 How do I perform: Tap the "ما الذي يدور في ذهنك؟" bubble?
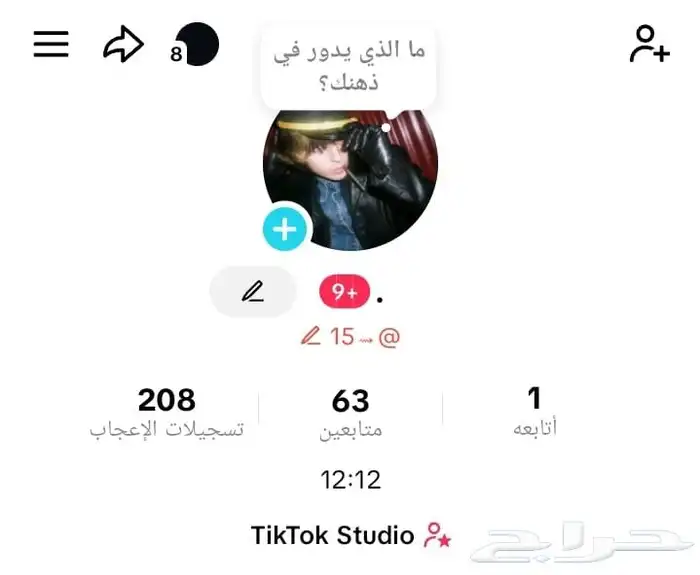[x=348, y=66]
